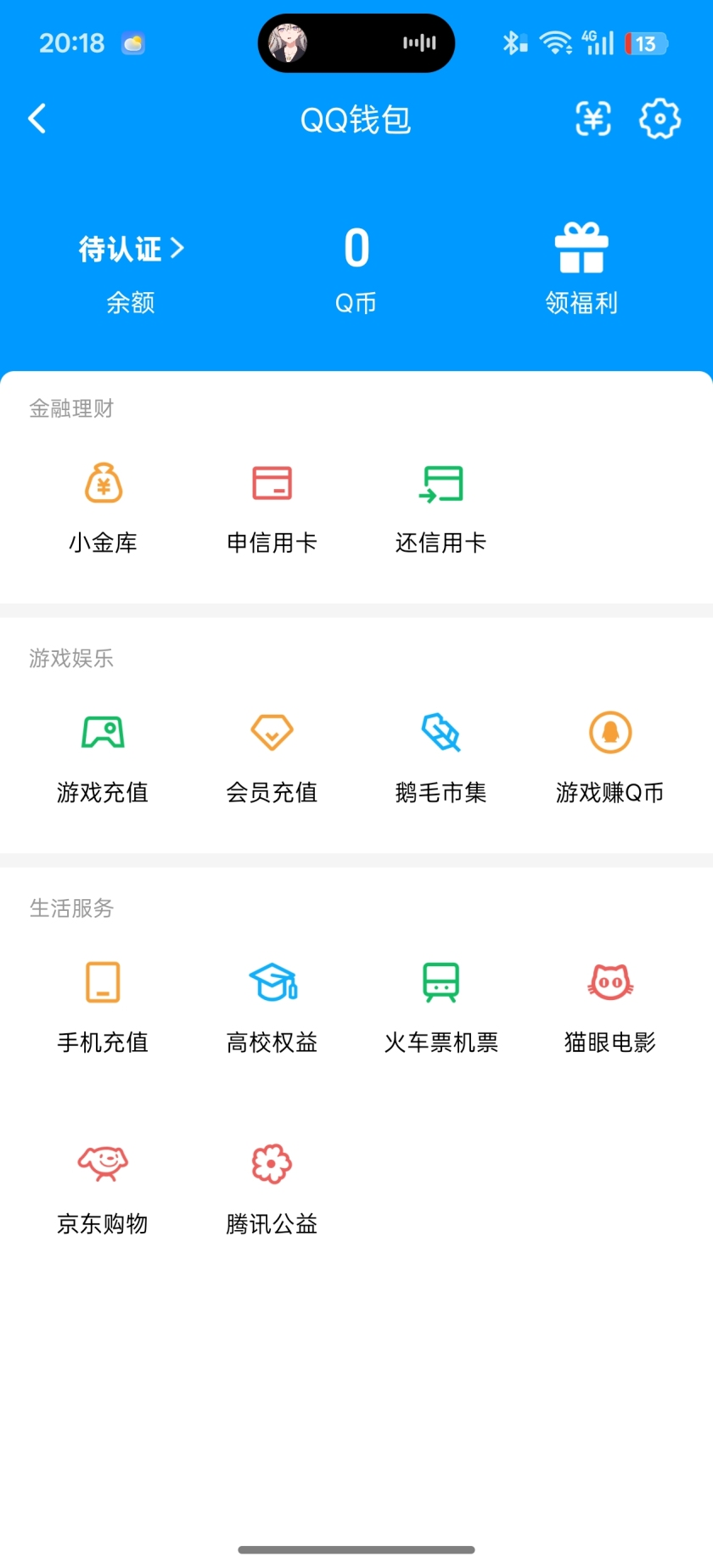713x1568 pixels.
Task: Open QQ Wallet settings
Action: click(659, 120)
